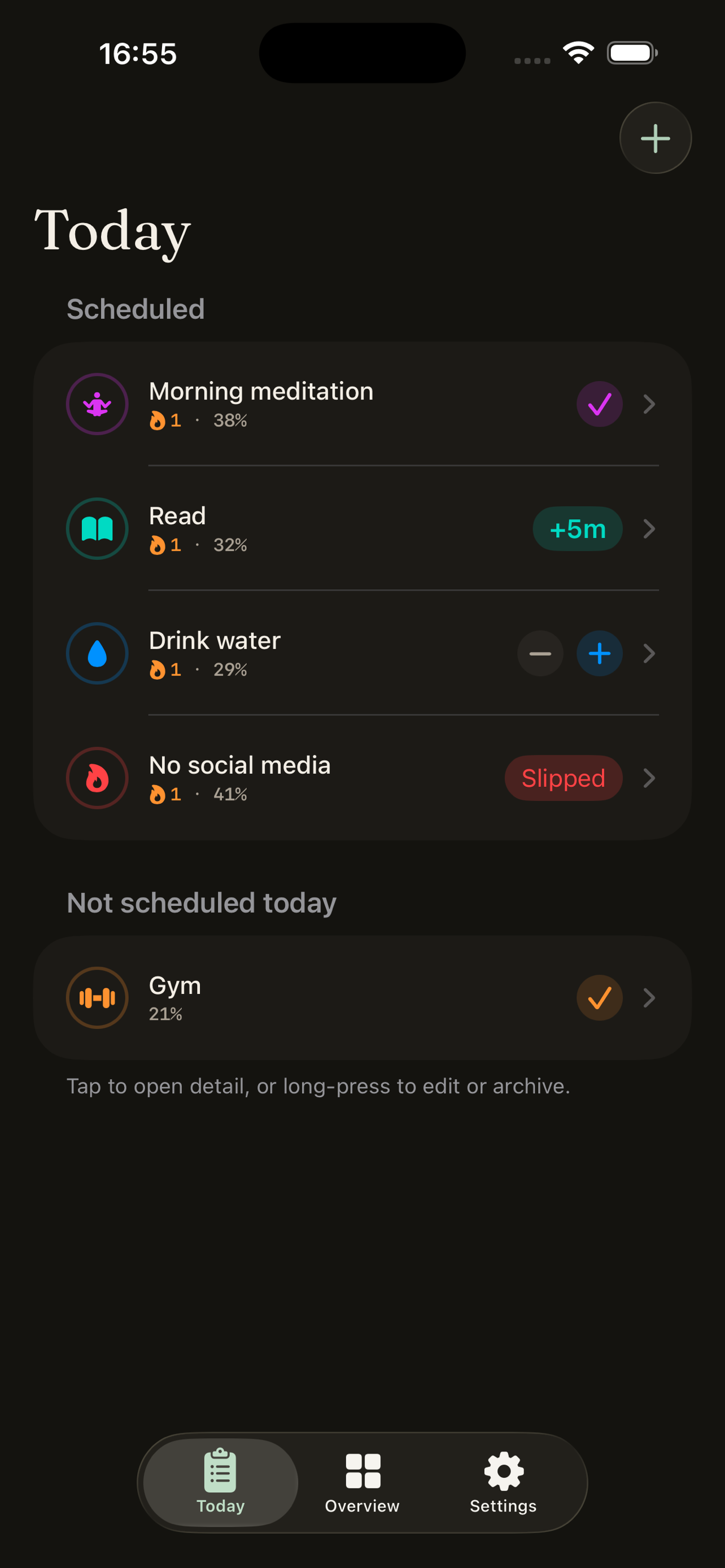Tap the Slipped status on No social media
The width and height of the screenshot is (725, 1568).
[562, 778]
